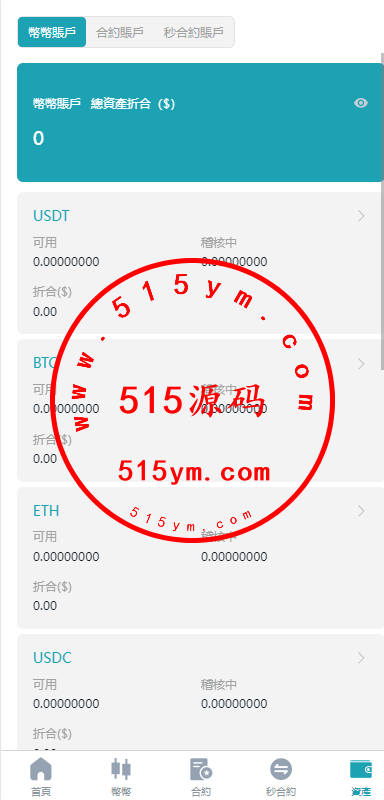
Task: Open the 合約 bottom navigation tab
Action: pos(201,777)
